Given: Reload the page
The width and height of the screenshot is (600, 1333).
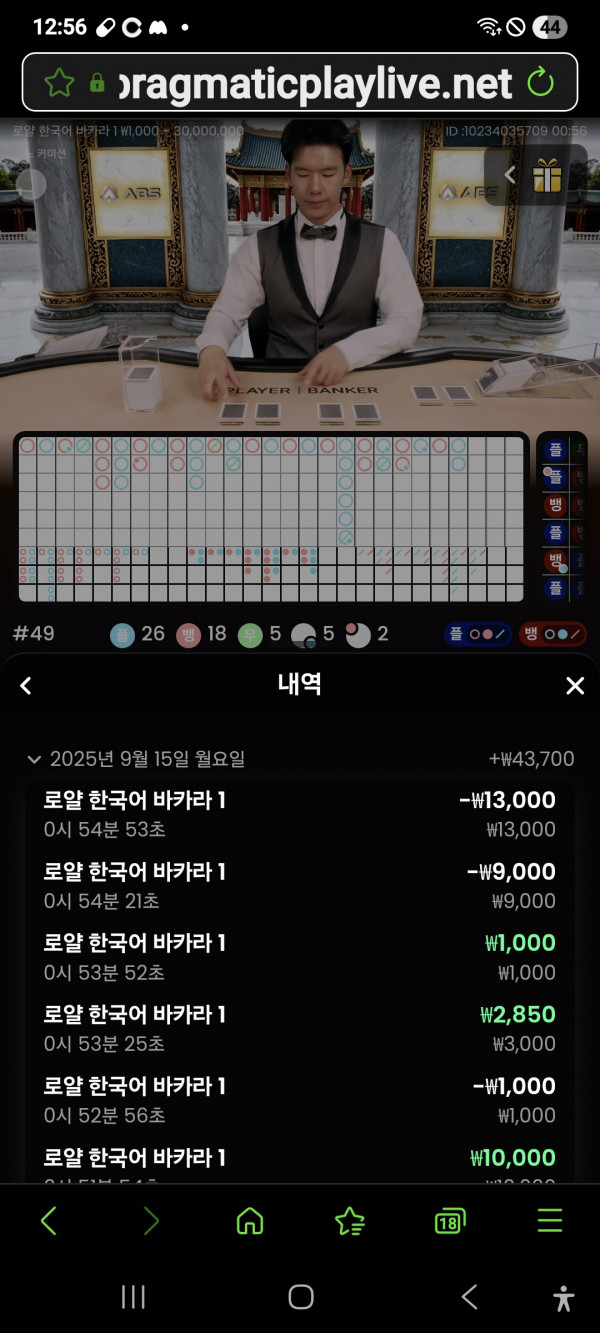Looking at the screenshot, I should click(540, 82).
